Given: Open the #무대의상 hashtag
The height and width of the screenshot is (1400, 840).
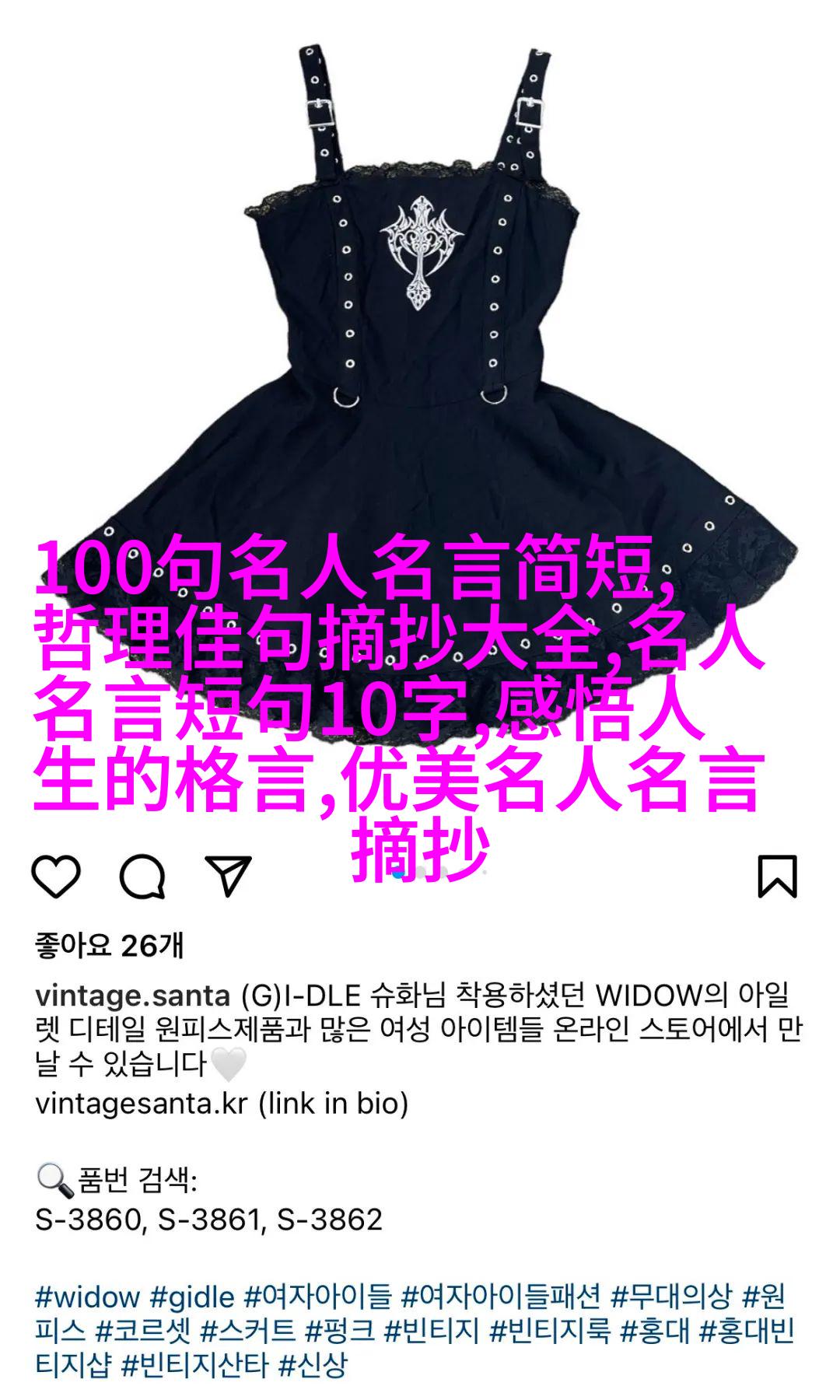Looking at the screenshot, I should [671, 1297].
